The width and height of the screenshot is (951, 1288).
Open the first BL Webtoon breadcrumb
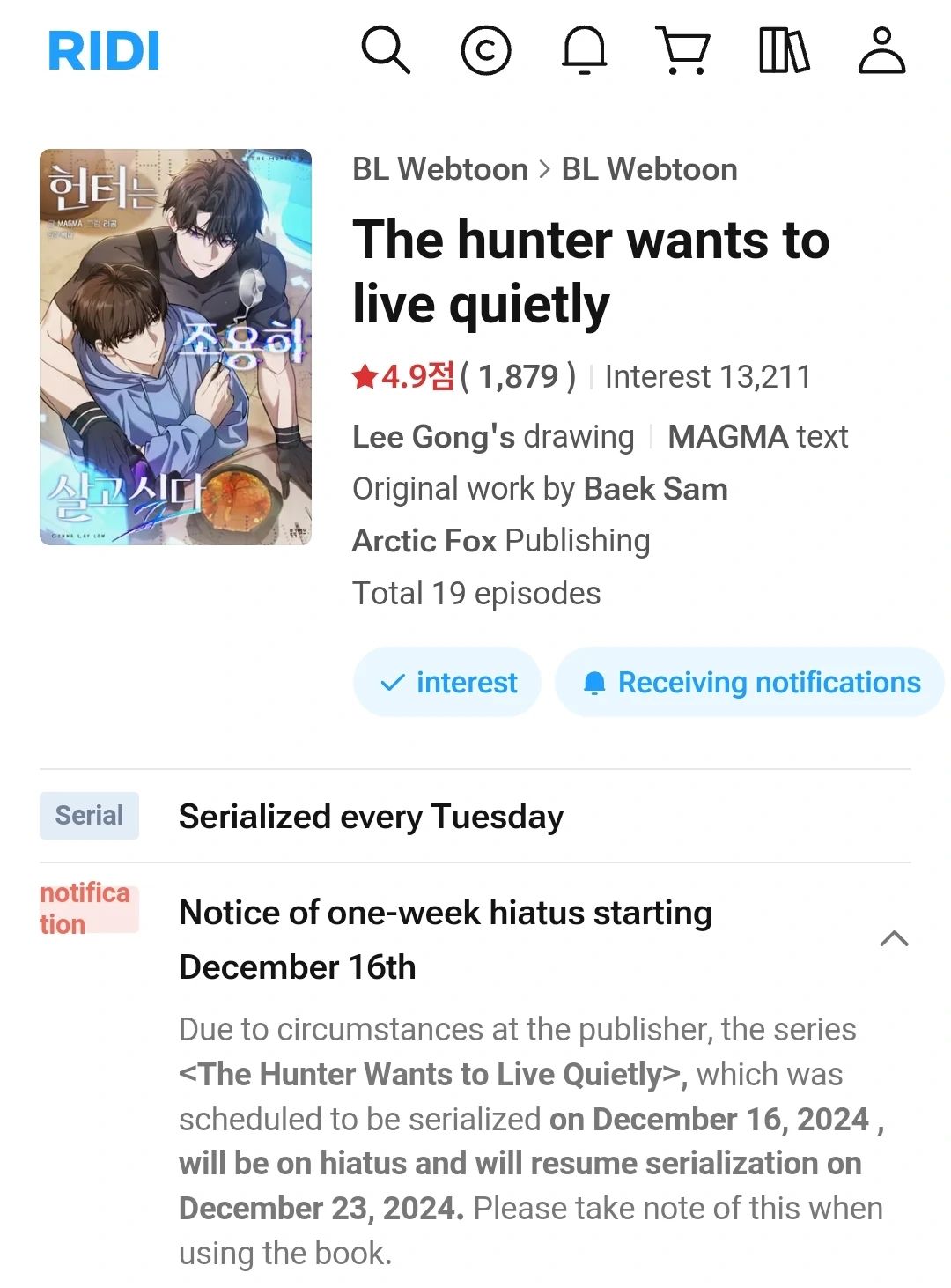pyautogui.click(x=439, y=169)
